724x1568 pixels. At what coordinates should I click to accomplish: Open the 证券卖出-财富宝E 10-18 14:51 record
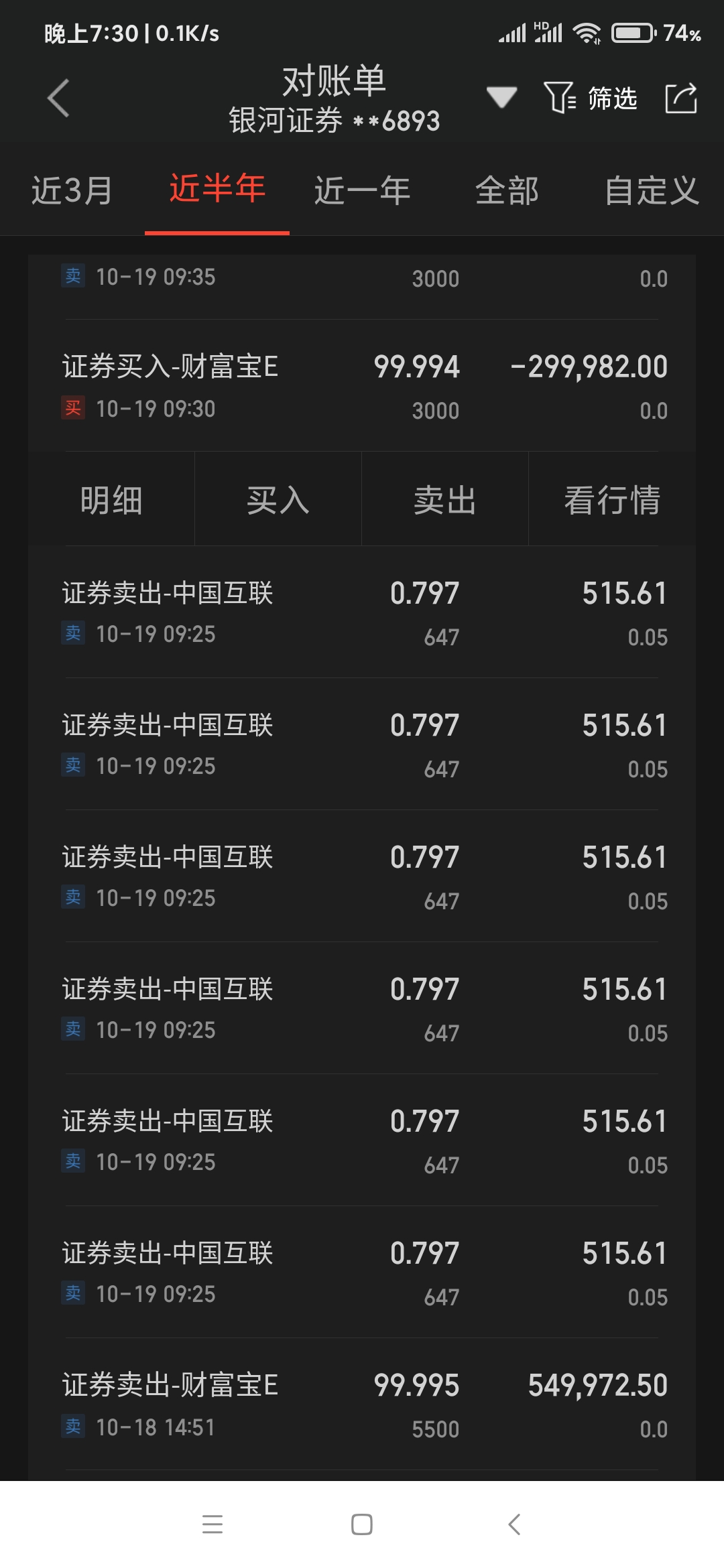(362, 1404)
